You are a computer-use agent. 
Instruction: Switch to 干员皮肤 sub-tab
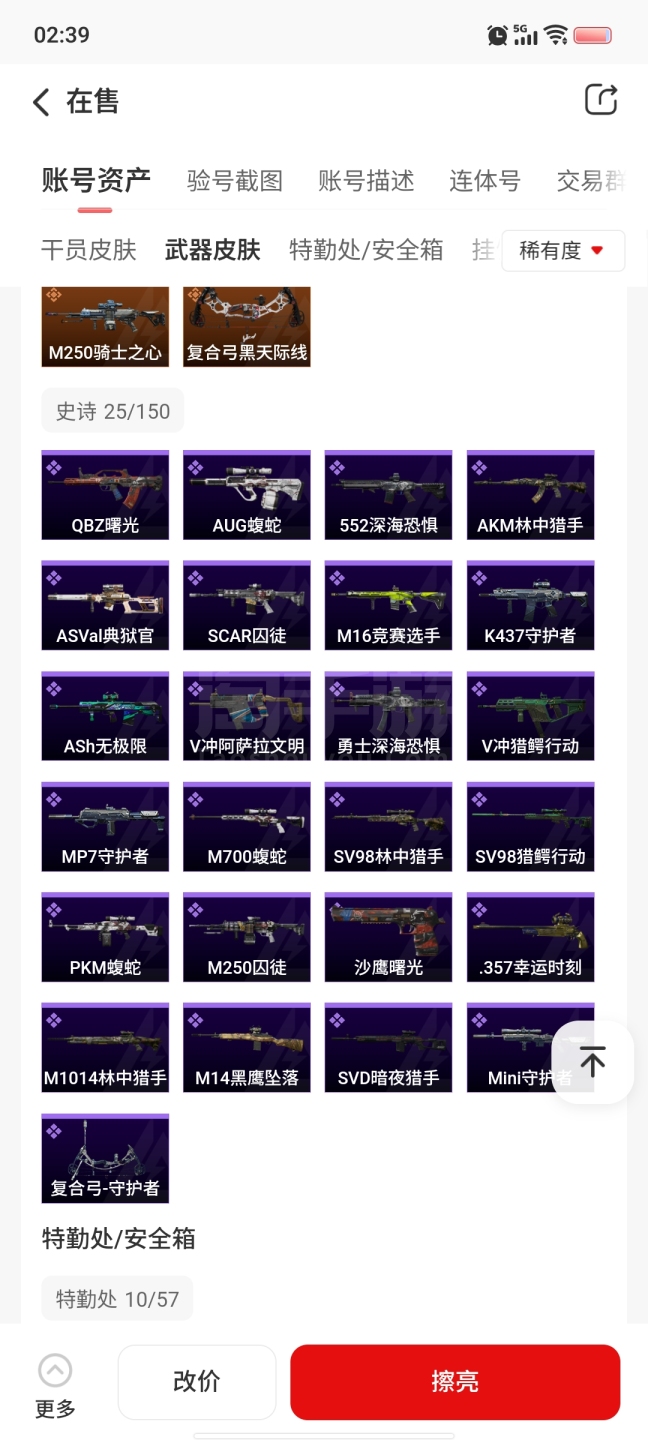[x=89, y=250]
